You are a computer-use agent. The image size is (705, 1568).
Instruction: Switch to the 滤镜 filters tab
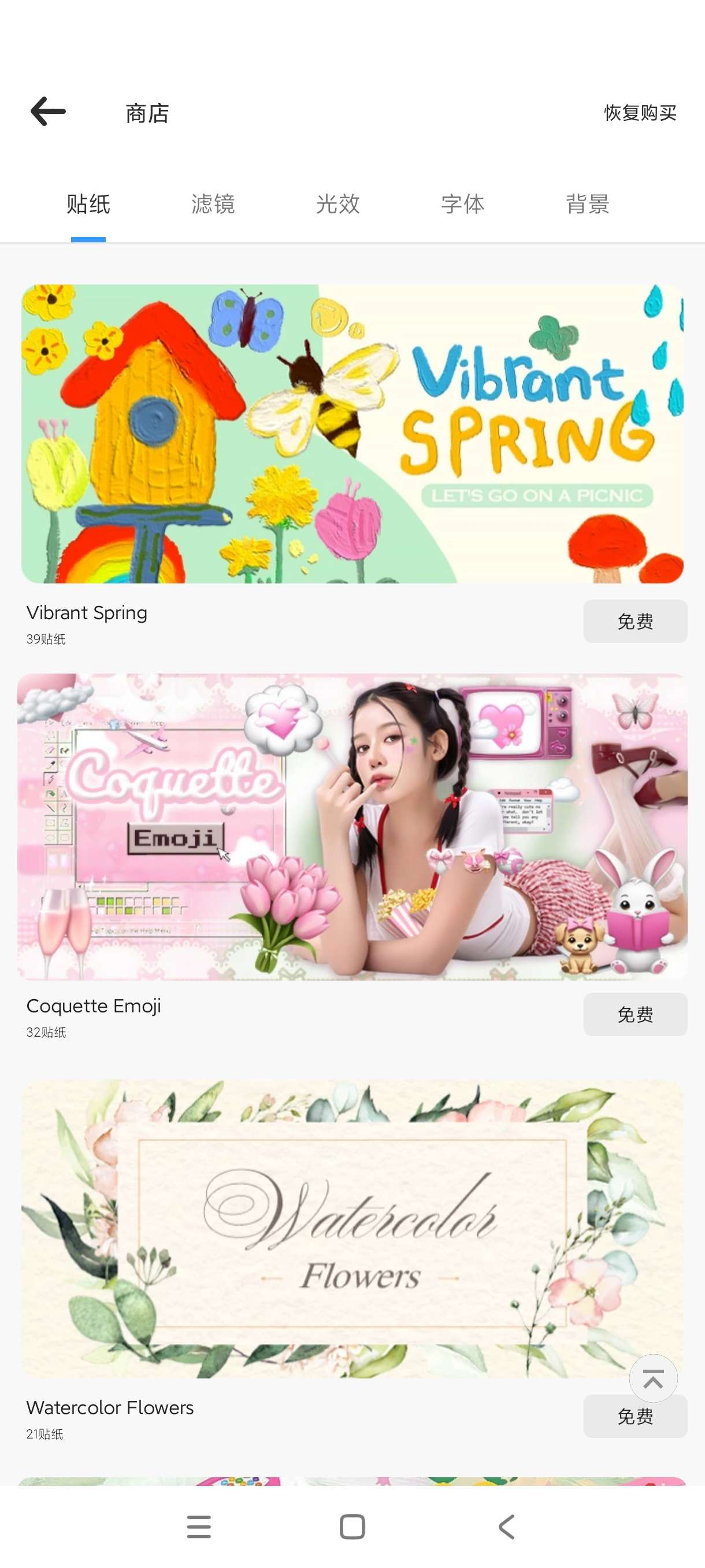(x=213, y=204)
